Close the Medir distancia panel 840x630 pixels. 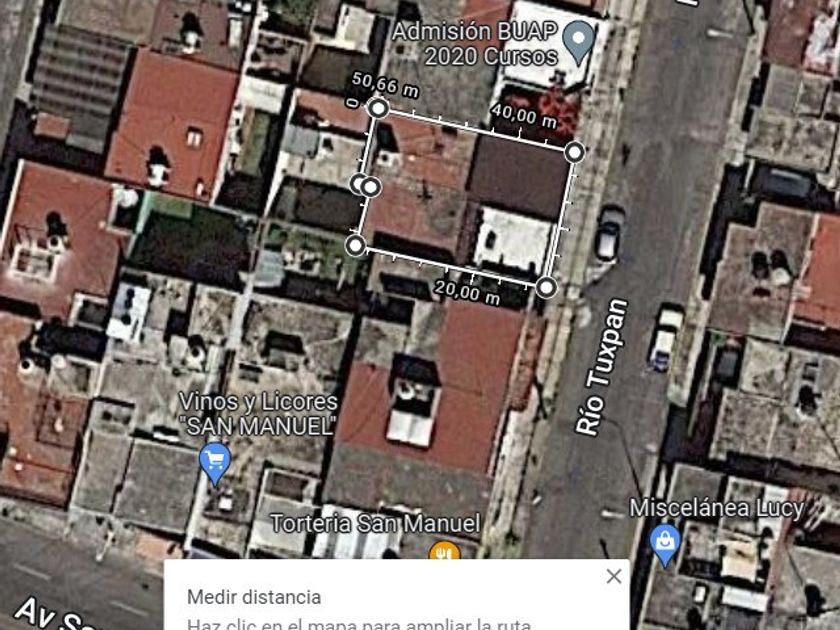click(614, 576)
